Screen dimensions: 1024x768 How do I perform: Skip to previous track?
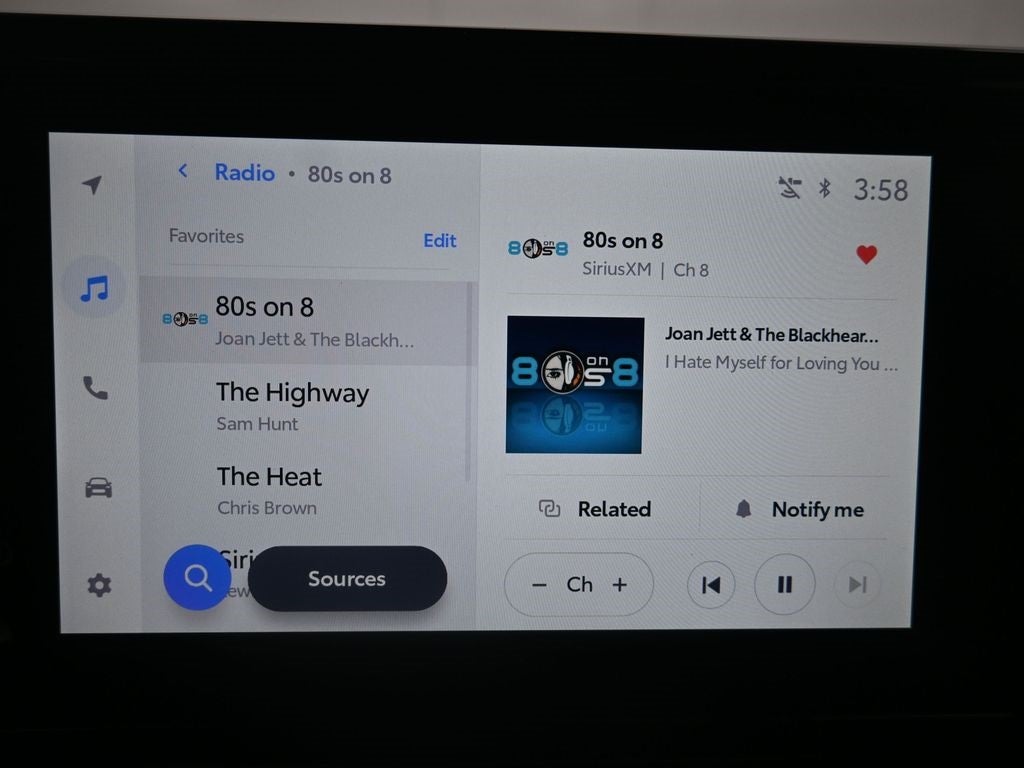(711, 585)
